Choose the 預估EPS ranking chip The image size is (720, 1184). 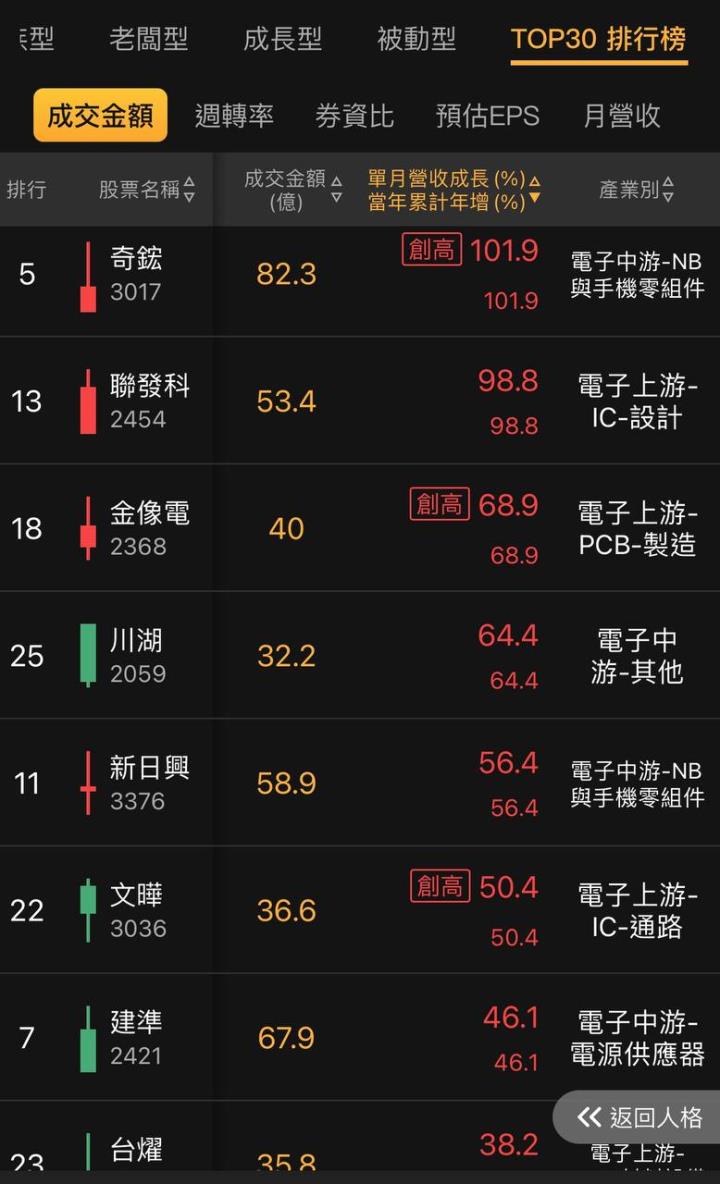pos(487,116)
